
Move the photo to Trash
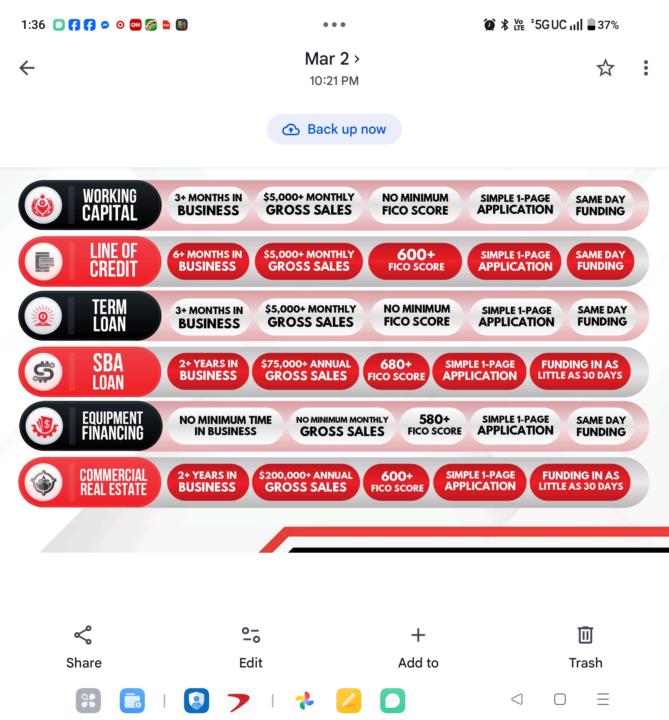coord(585,646)
